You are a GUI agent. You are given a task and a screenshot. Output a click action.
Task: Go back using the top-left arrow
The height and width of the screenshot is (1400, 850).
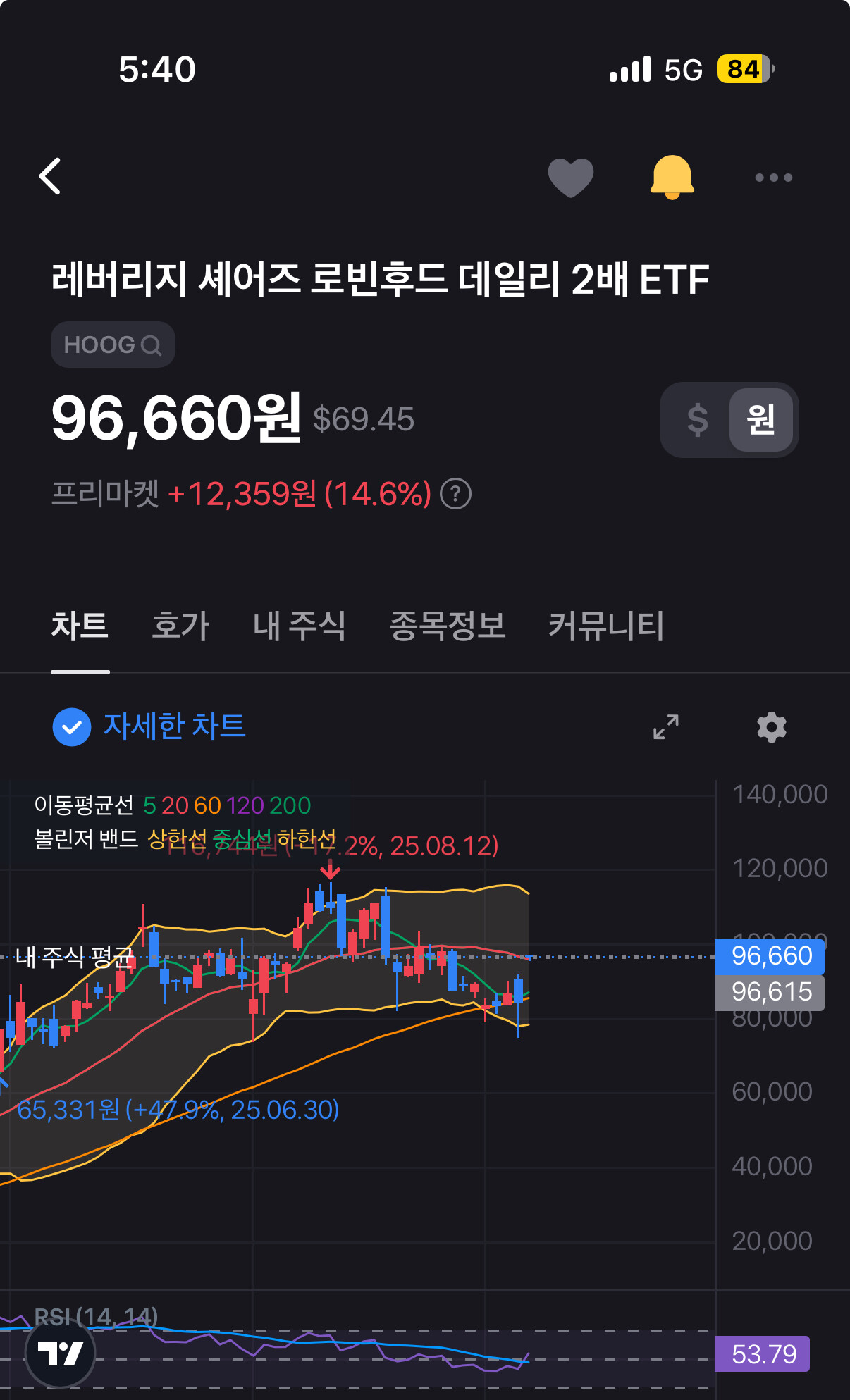coord(50,176)
